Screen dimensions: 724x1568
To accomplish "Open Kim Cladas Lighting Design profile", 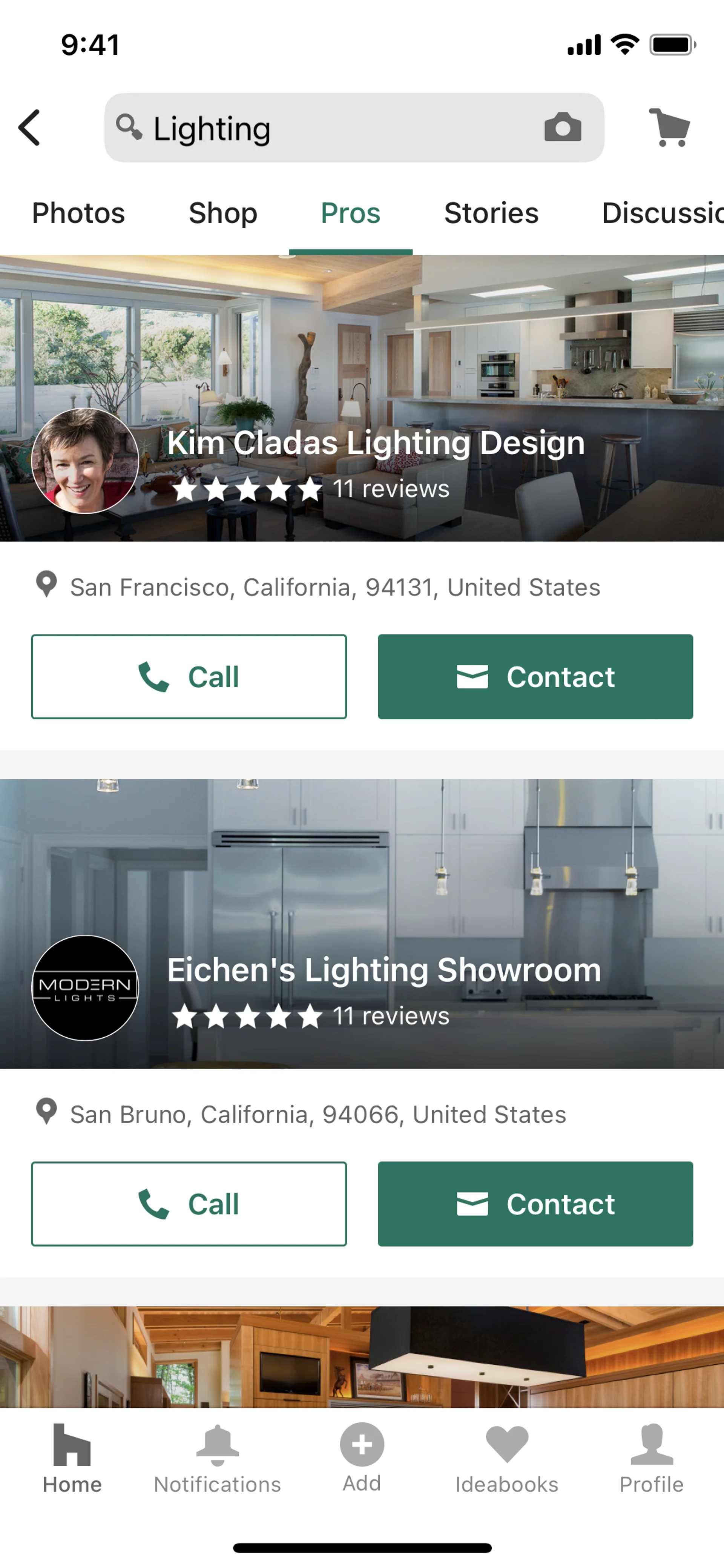I will [x=375, y=442].
